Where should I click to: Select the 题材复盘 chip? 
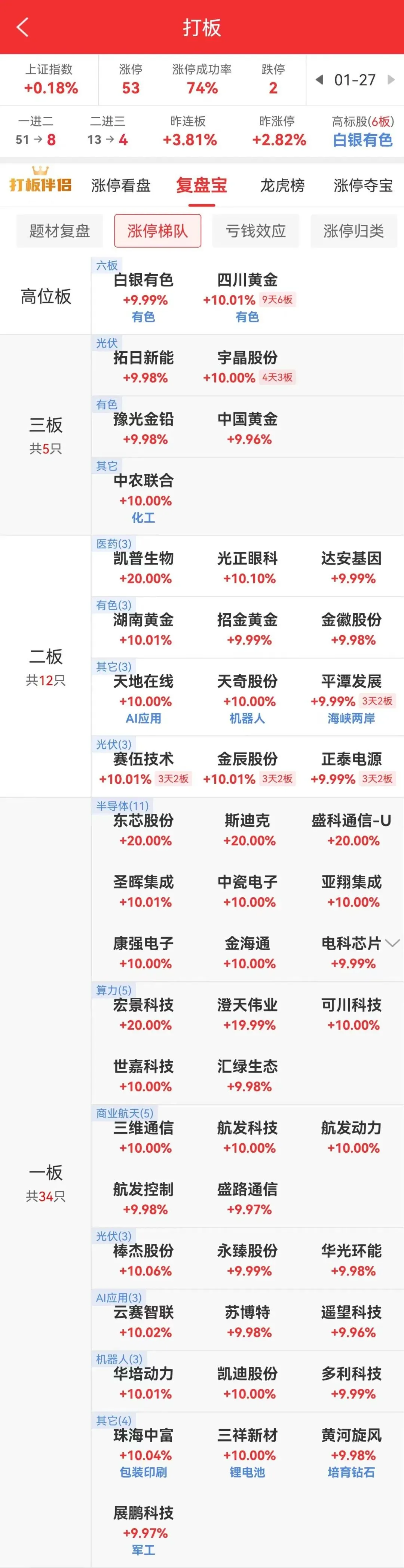pos(59,231)
